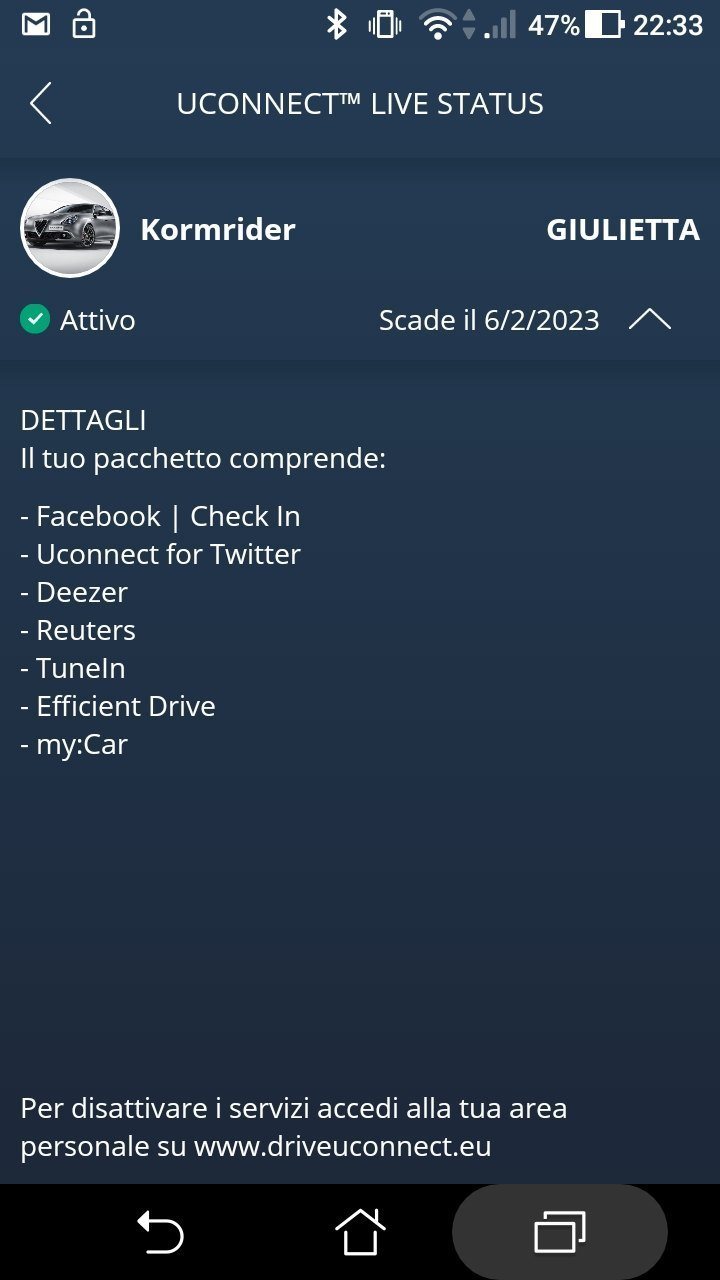Viewport: 720px width, 1280px height.
Task: Go back from Uconnect Live Status
Action: tap(41, 104)
